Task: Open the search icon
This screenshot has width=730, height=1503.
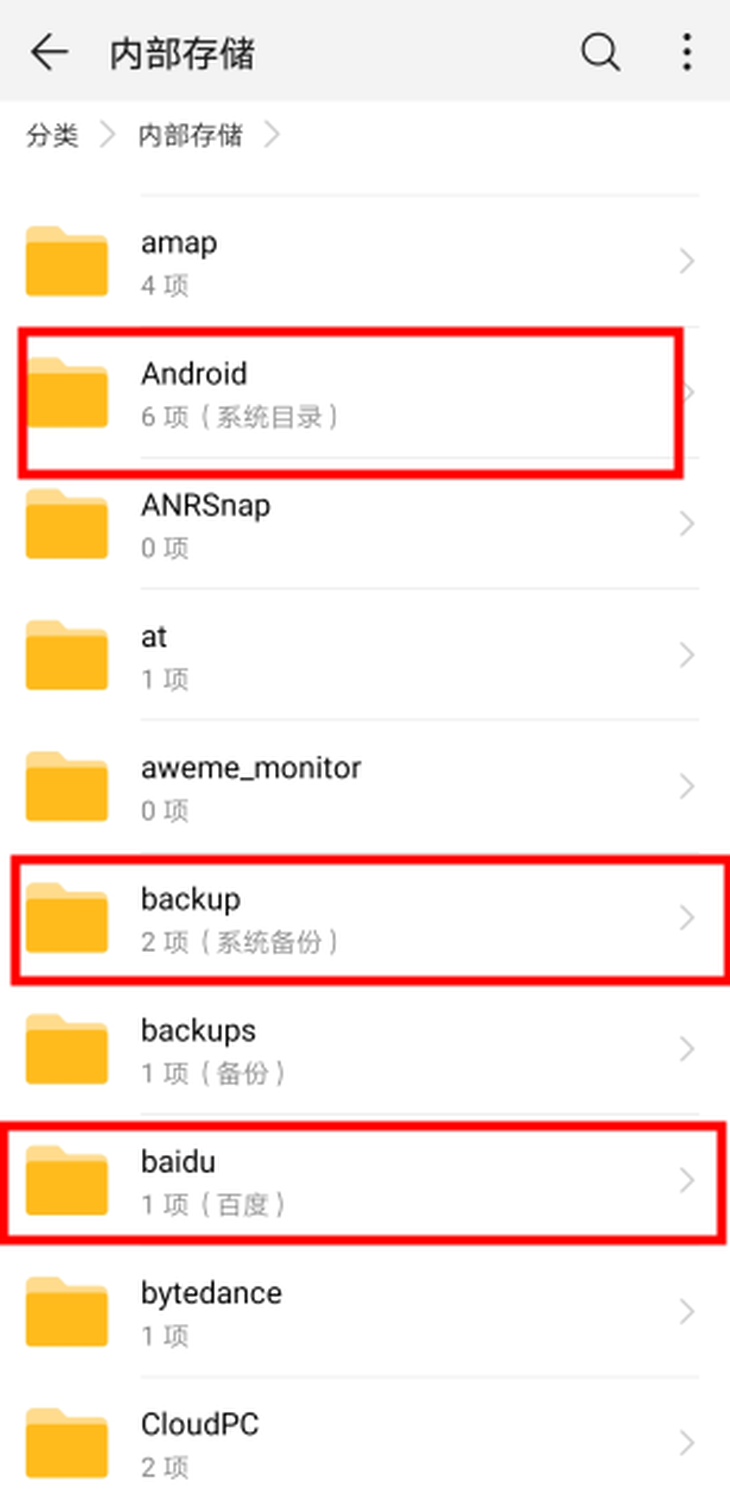Action: coord(600,52)
